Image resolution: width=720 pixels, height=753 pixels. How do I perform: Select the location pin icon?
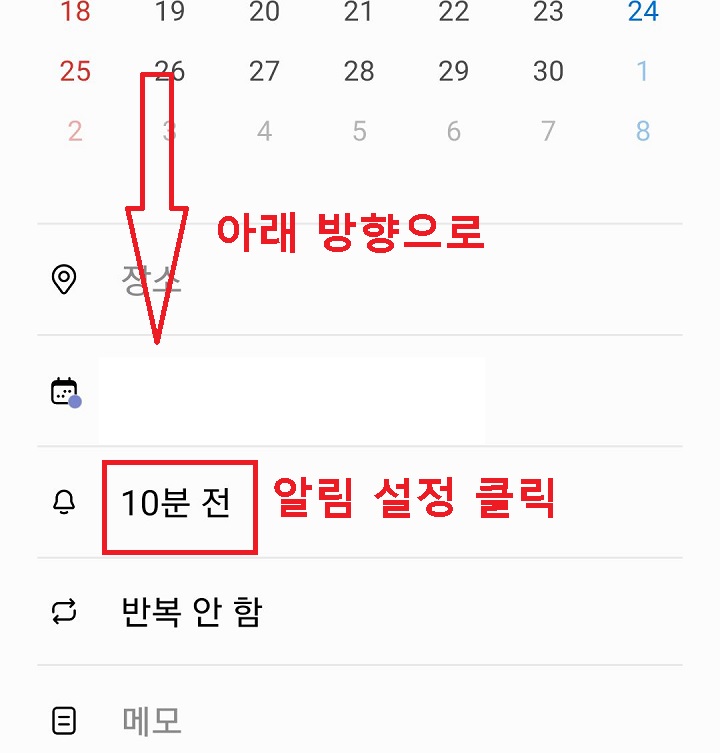tap(66, 280)
